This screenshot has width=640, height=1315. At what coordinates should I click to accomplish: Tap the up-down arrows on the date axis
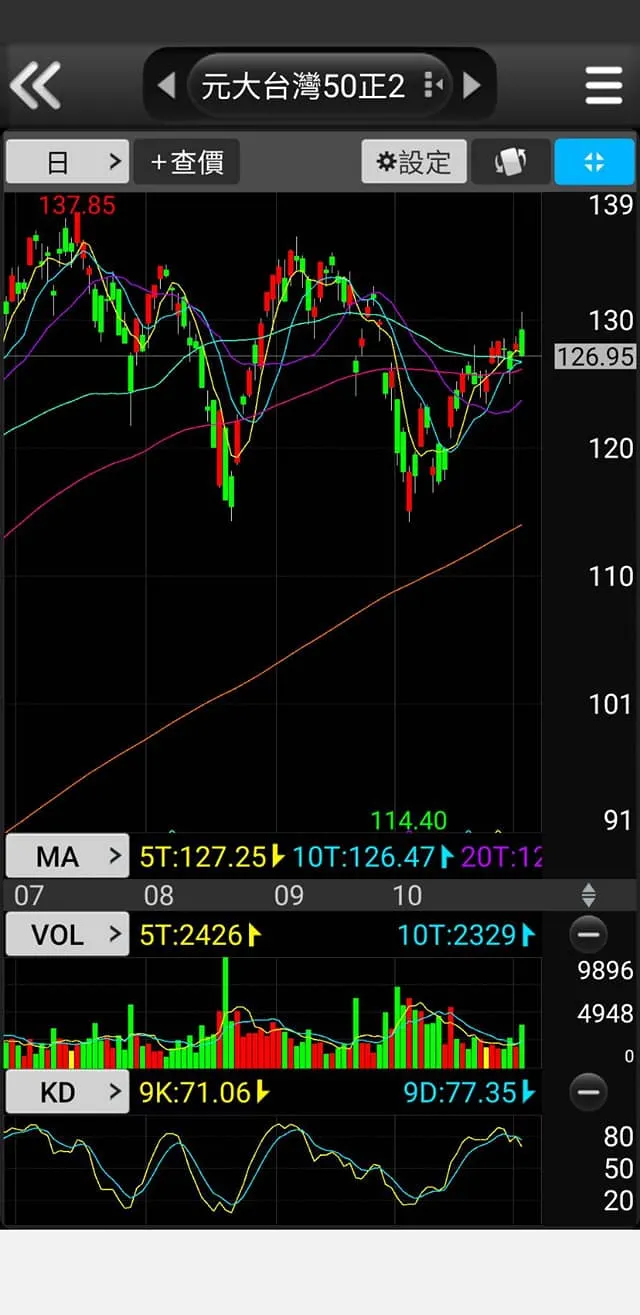pyautogui.click(x=588, y=895)
